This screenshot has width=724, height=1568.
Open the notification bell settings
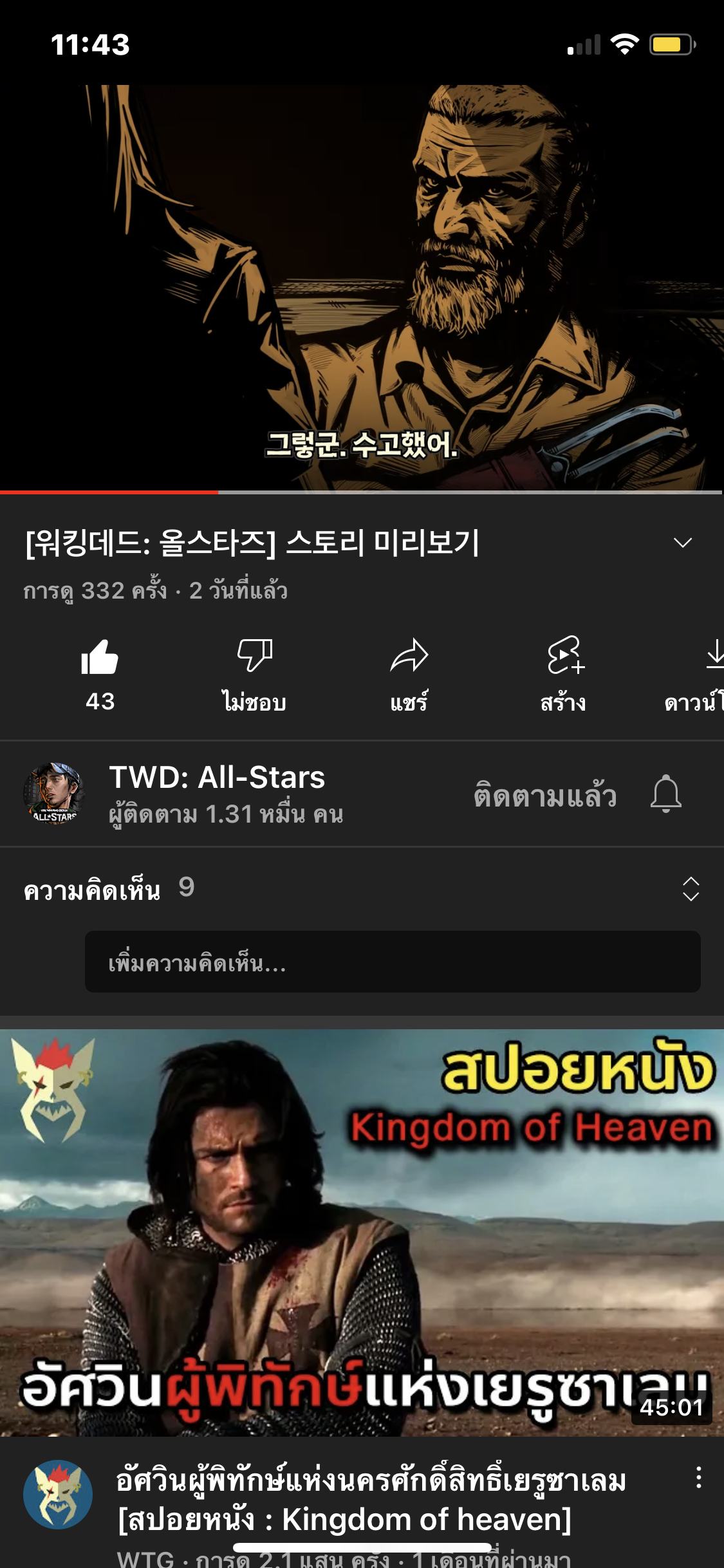[x=665, y=794]
